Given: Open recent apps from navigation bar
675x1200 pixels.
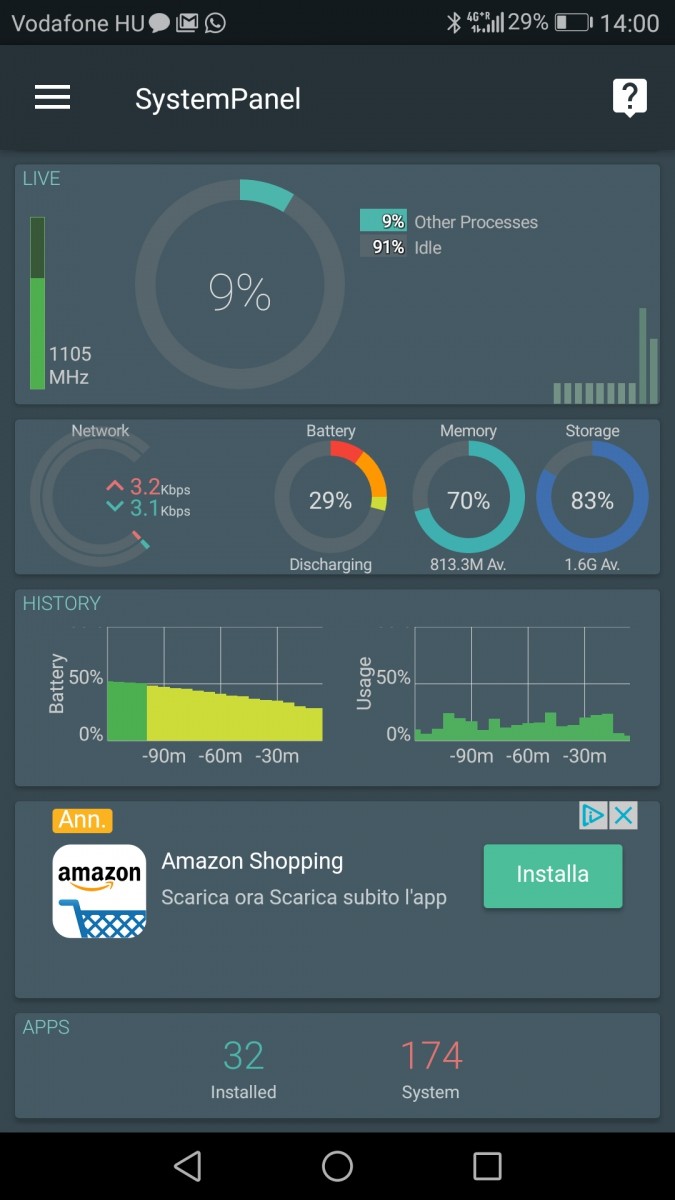Looking at the screenshot, I should point(487,1166).
